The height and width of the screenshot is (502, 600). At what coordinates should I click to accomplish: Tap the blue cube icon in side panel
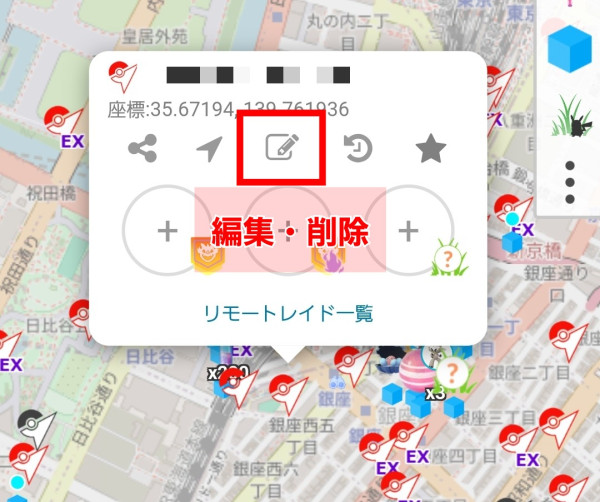coord(570,47)
